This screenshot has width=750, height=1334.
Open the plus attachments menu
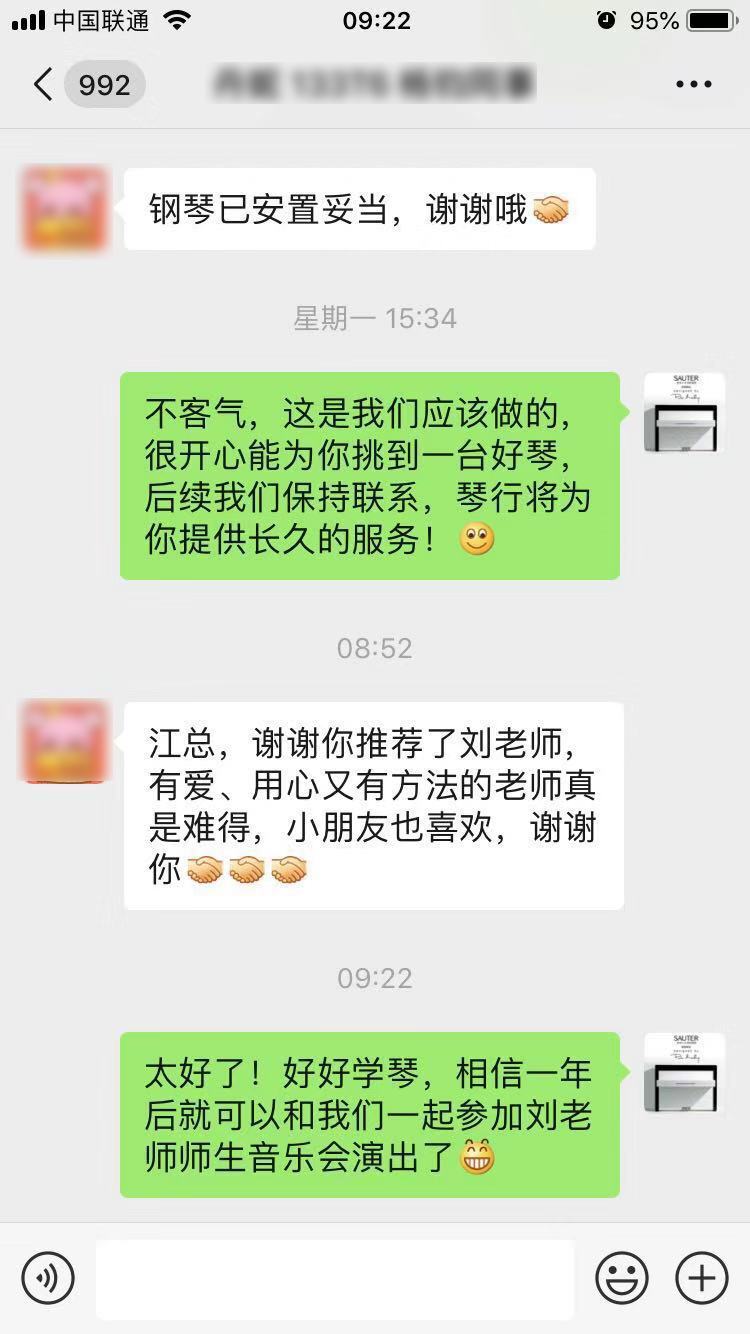702,1278
